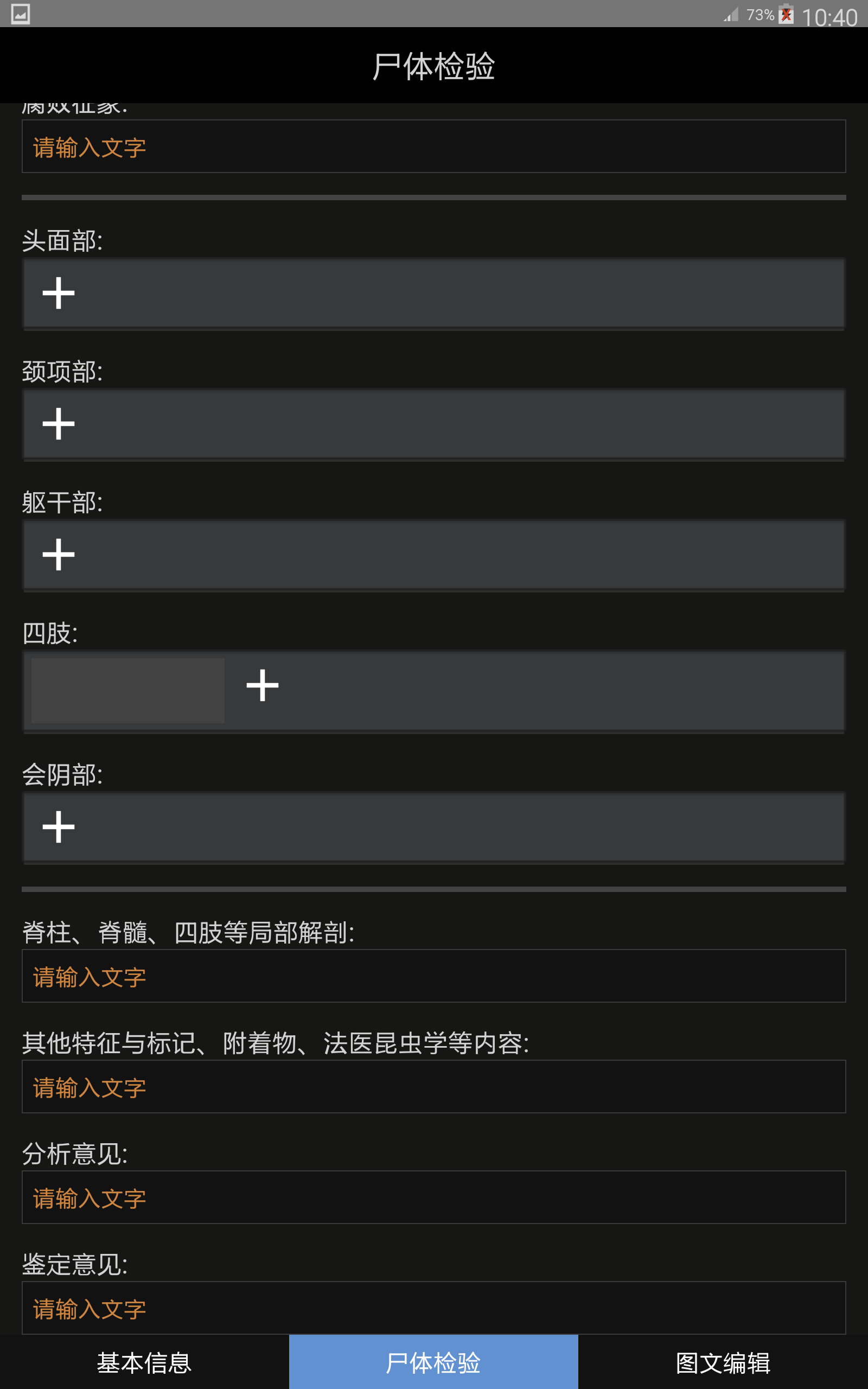Tap the plus button under 四肢
Screen dimensions: 868x1389
tap(263, 685)
